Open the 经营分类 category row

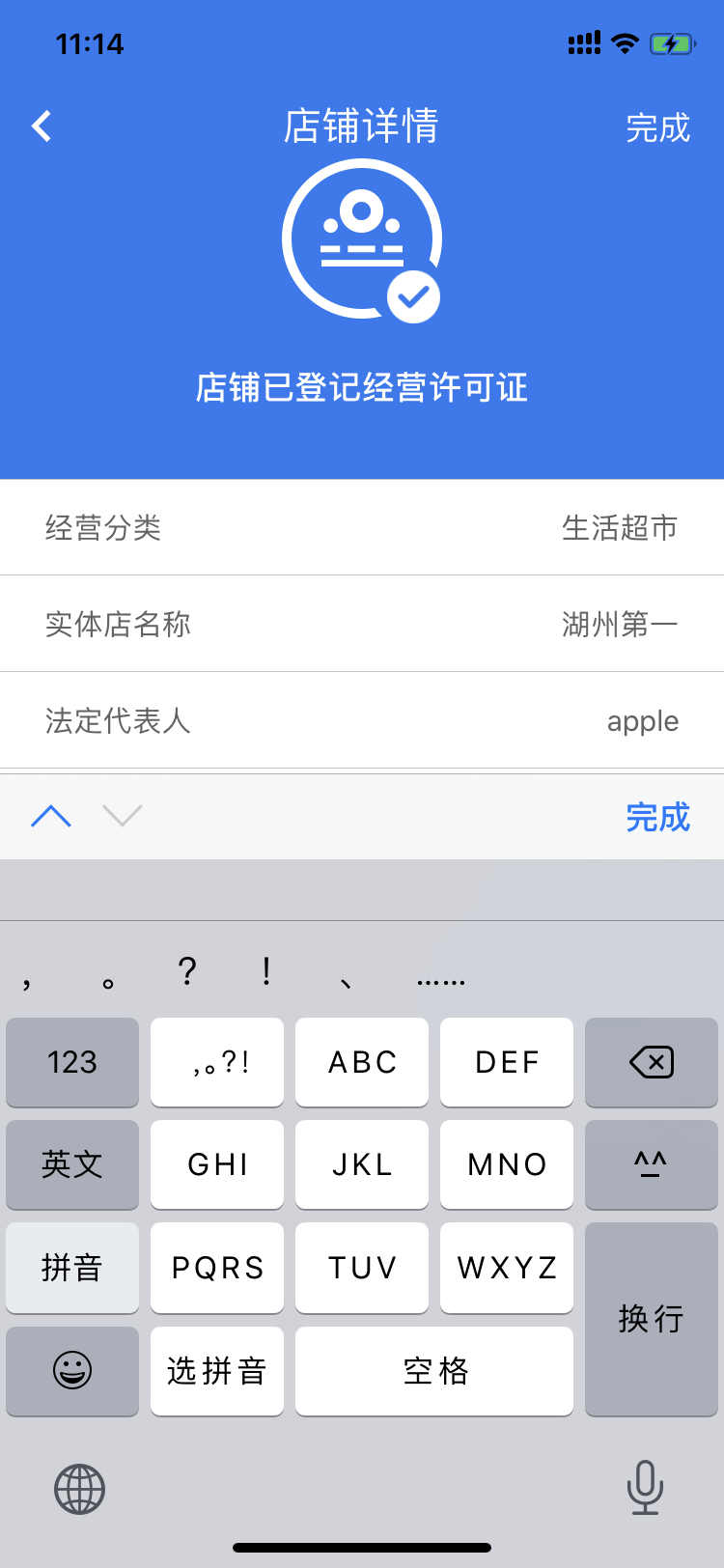pyautogui.click(x=362, y=527)
